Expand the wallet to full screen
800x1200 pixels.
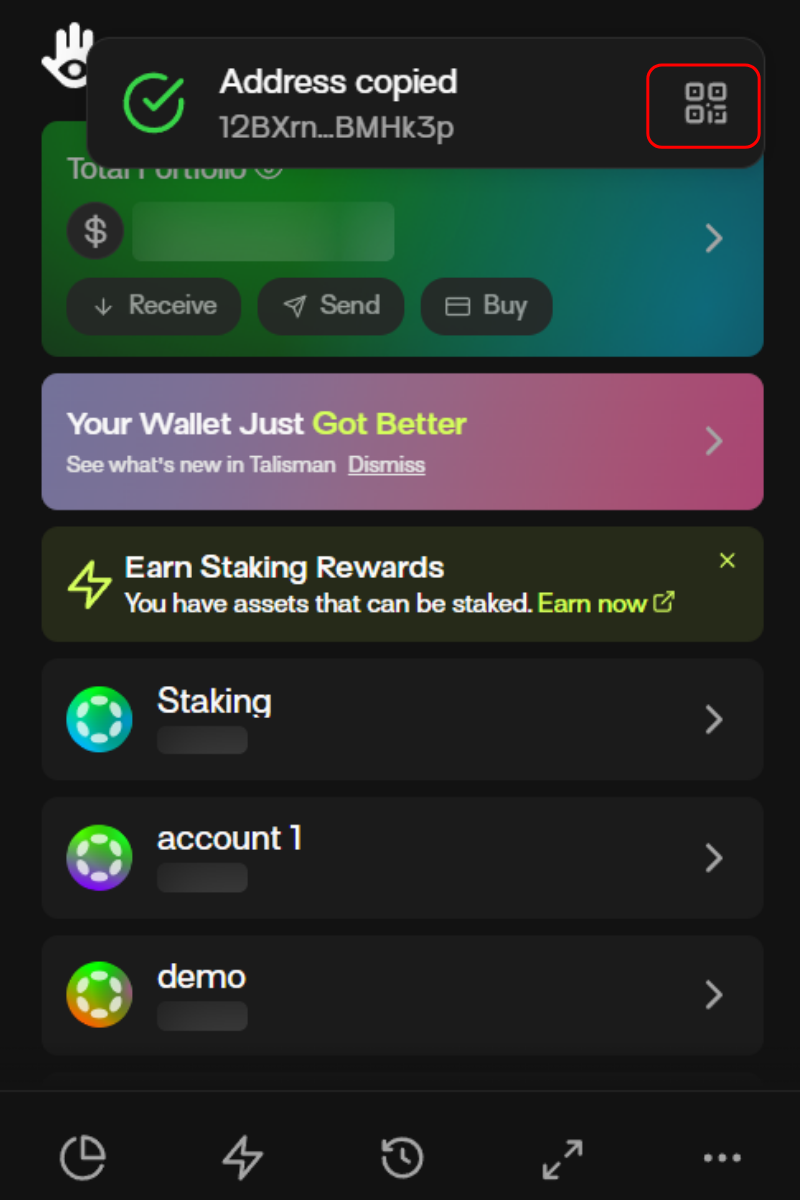(x=562, y=1158)
